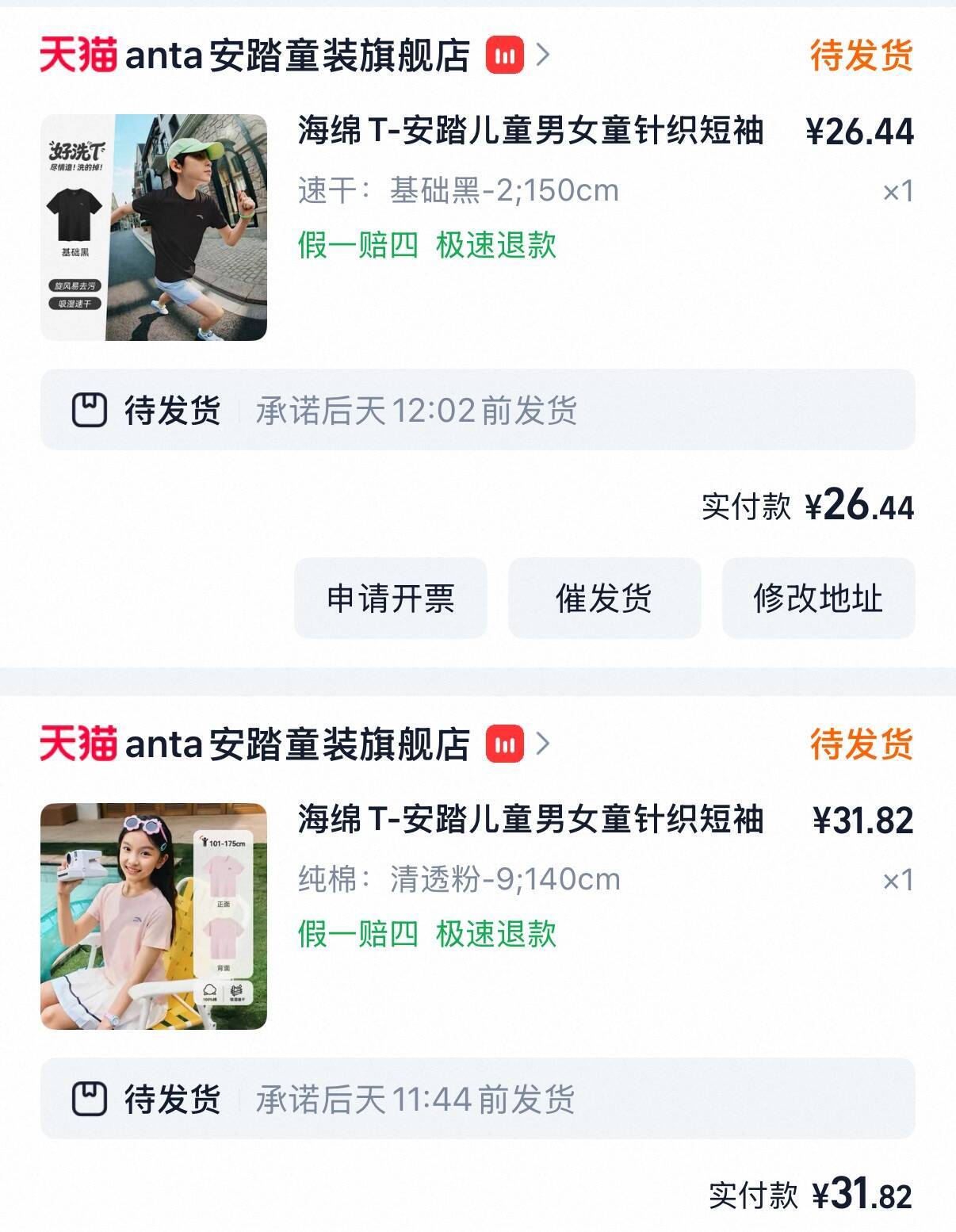This screenshot has height=1232, width=956.
Task: Open the anta安踏童装旗舰店 store of the ¥31.82 order
Action: coord(297,744)
